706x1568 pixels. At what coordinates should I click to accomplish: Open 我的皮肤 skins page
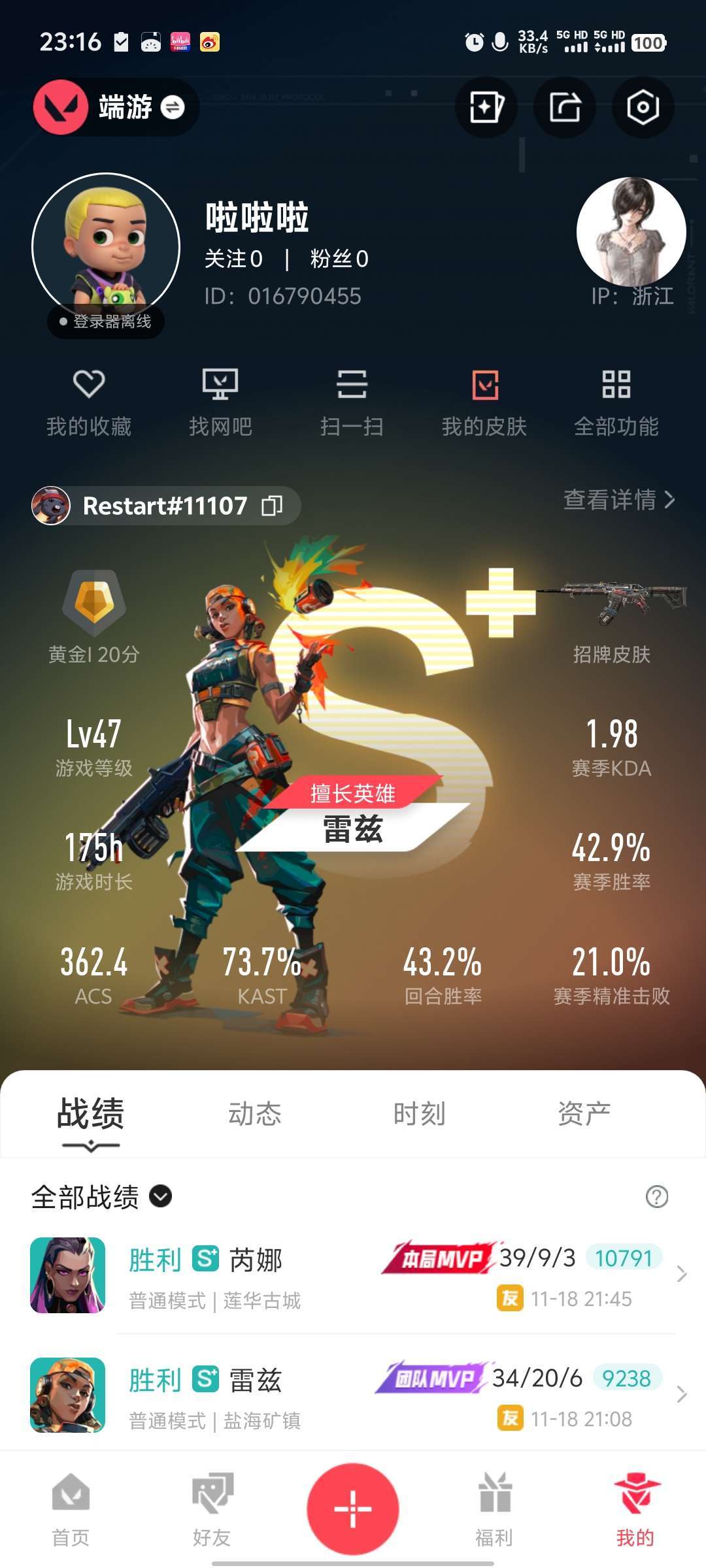484,402
